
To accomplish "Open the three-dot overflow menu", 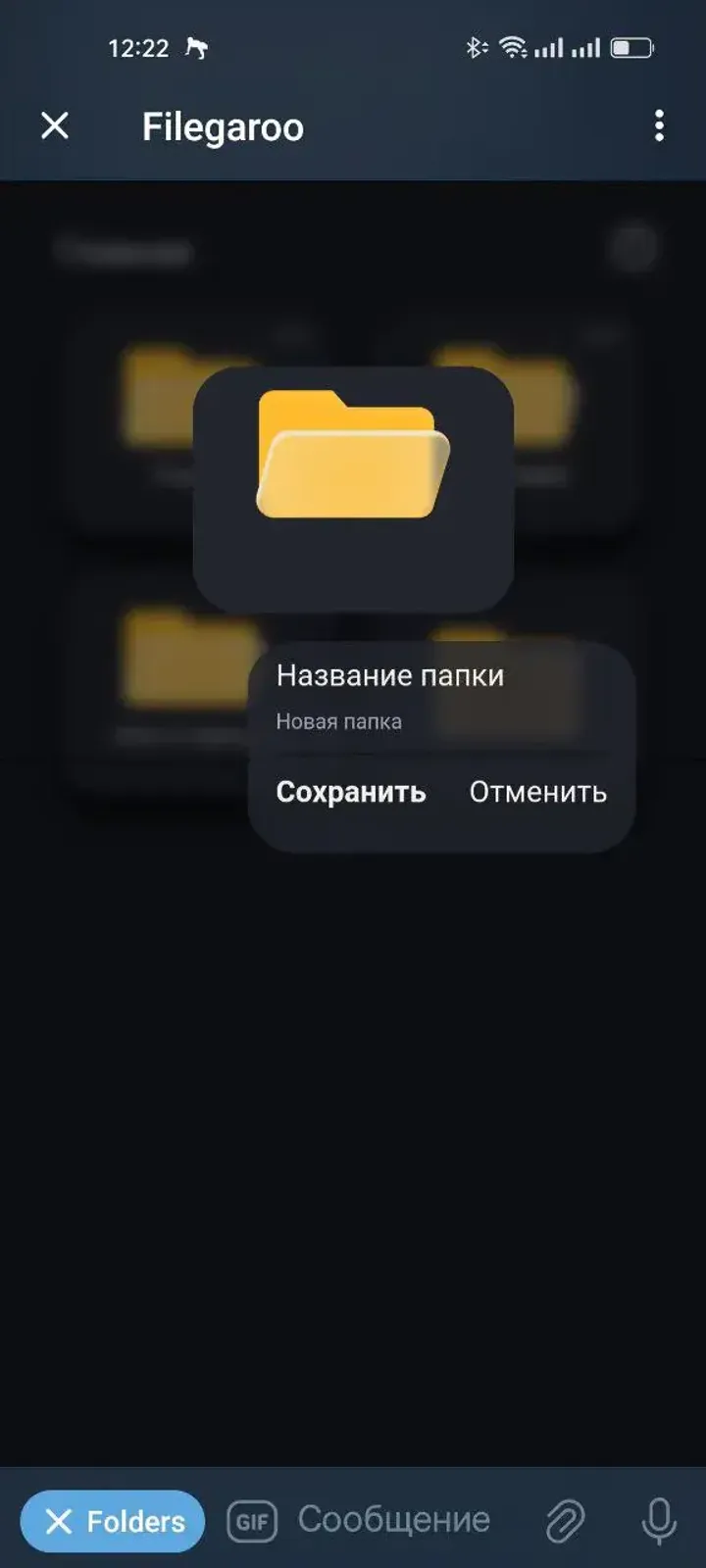I will (x=659, y=125).
